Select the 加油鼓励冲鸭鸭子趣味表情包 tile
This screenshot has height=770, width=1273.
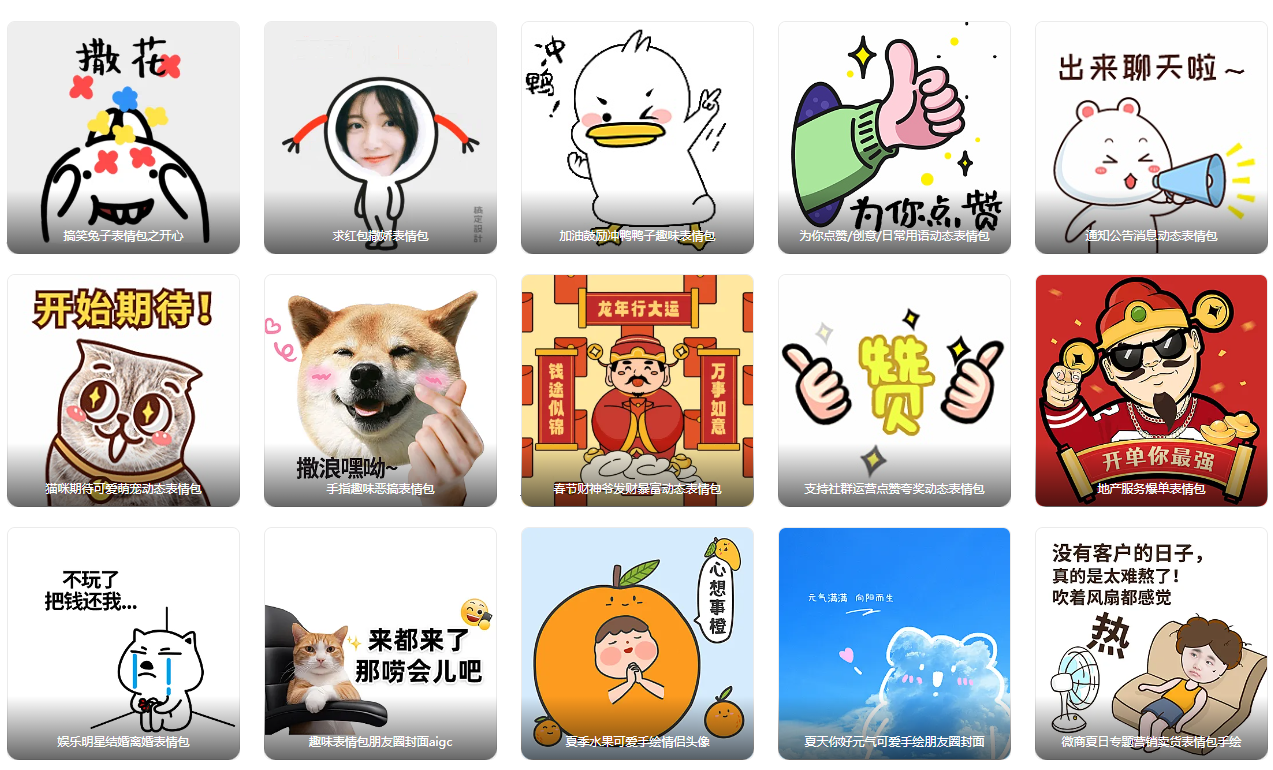637,137
